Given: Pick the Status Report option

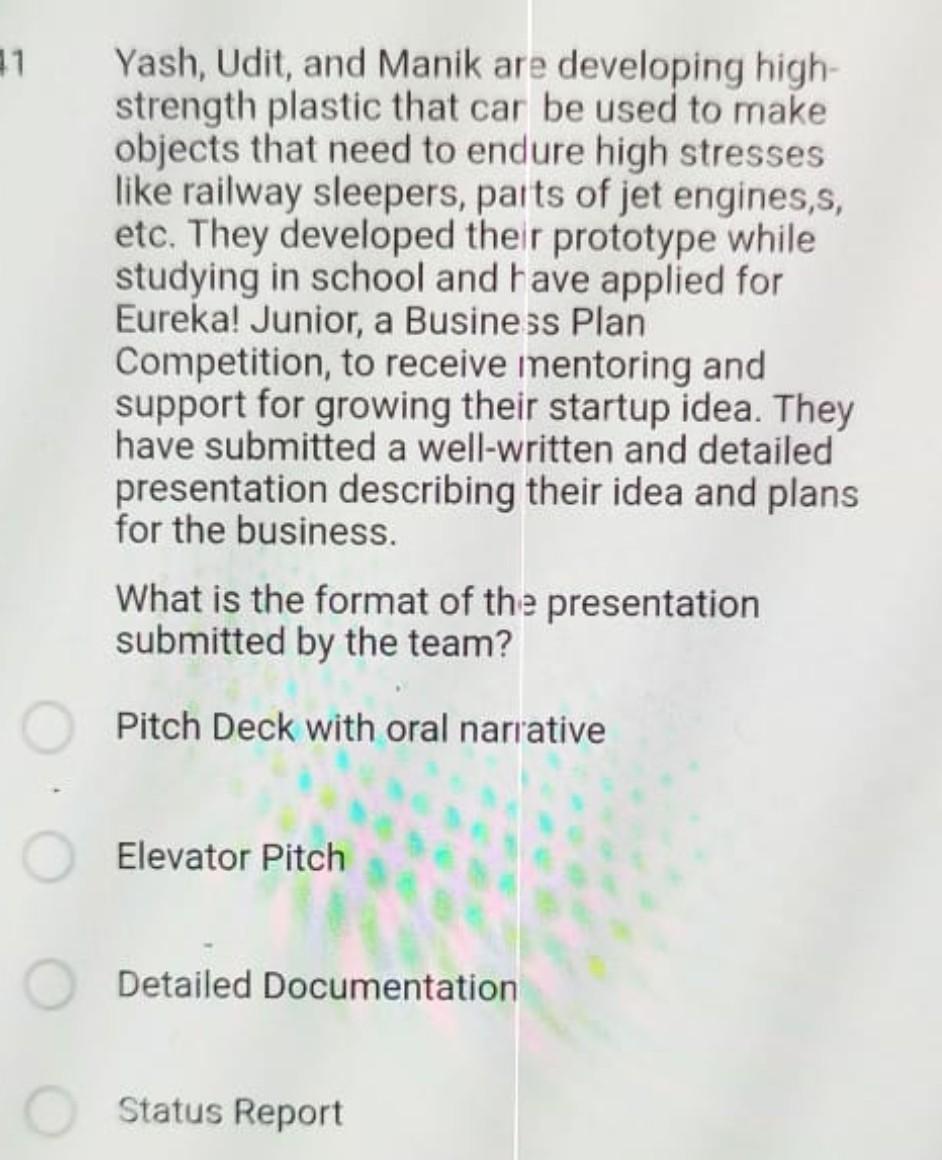Looking at the screenshot, I should tap(47, 1113).
